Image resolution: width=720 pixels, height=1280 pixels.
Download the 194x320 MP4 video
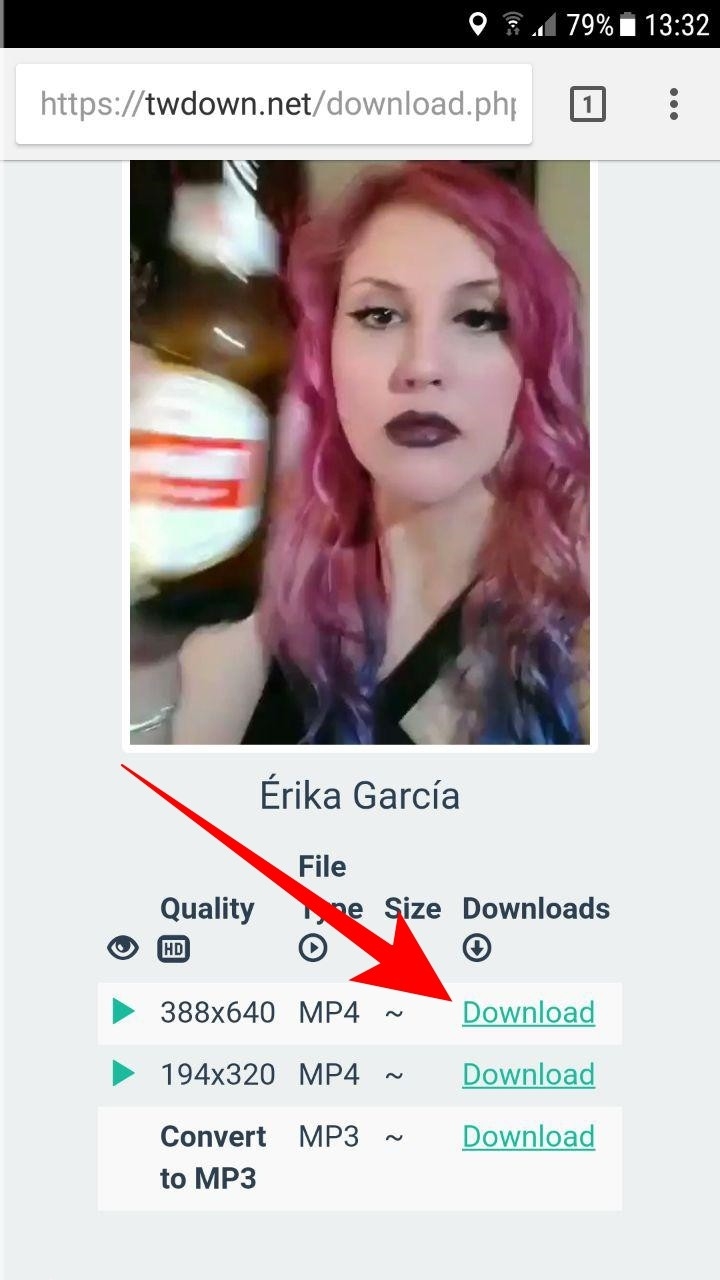(528, 1074)
